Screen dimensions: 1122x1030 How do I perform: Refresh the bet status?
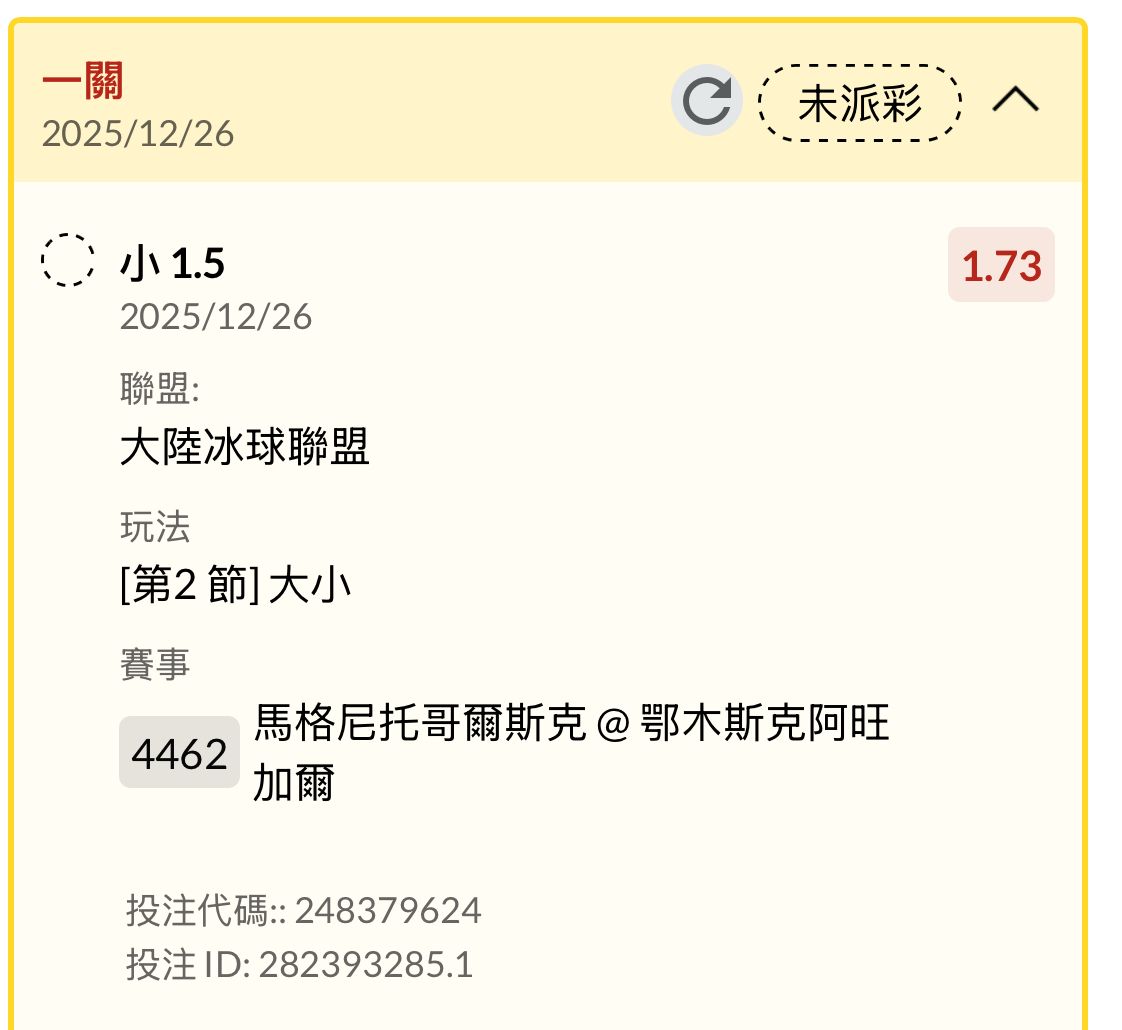point(706,101)
